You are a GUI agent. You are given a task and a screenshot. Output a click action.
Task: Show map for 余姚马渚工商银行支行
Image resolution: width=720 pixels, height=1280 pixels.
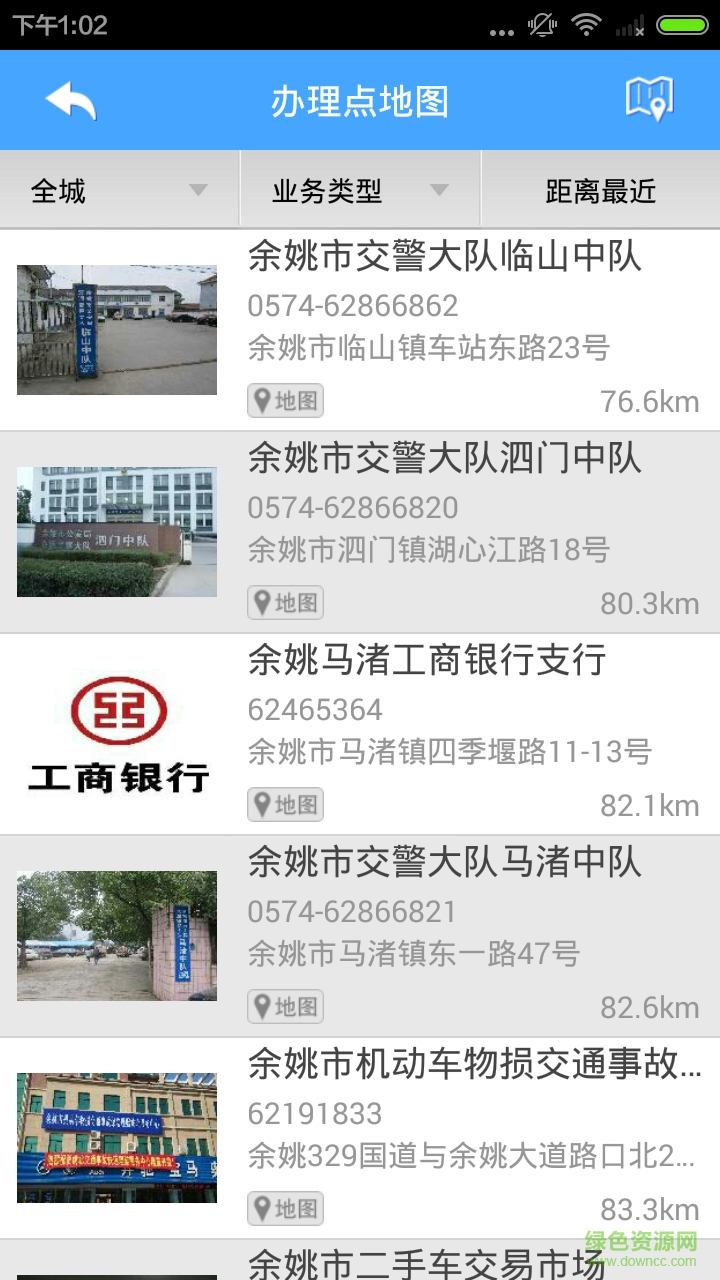(x=286, y=805)
